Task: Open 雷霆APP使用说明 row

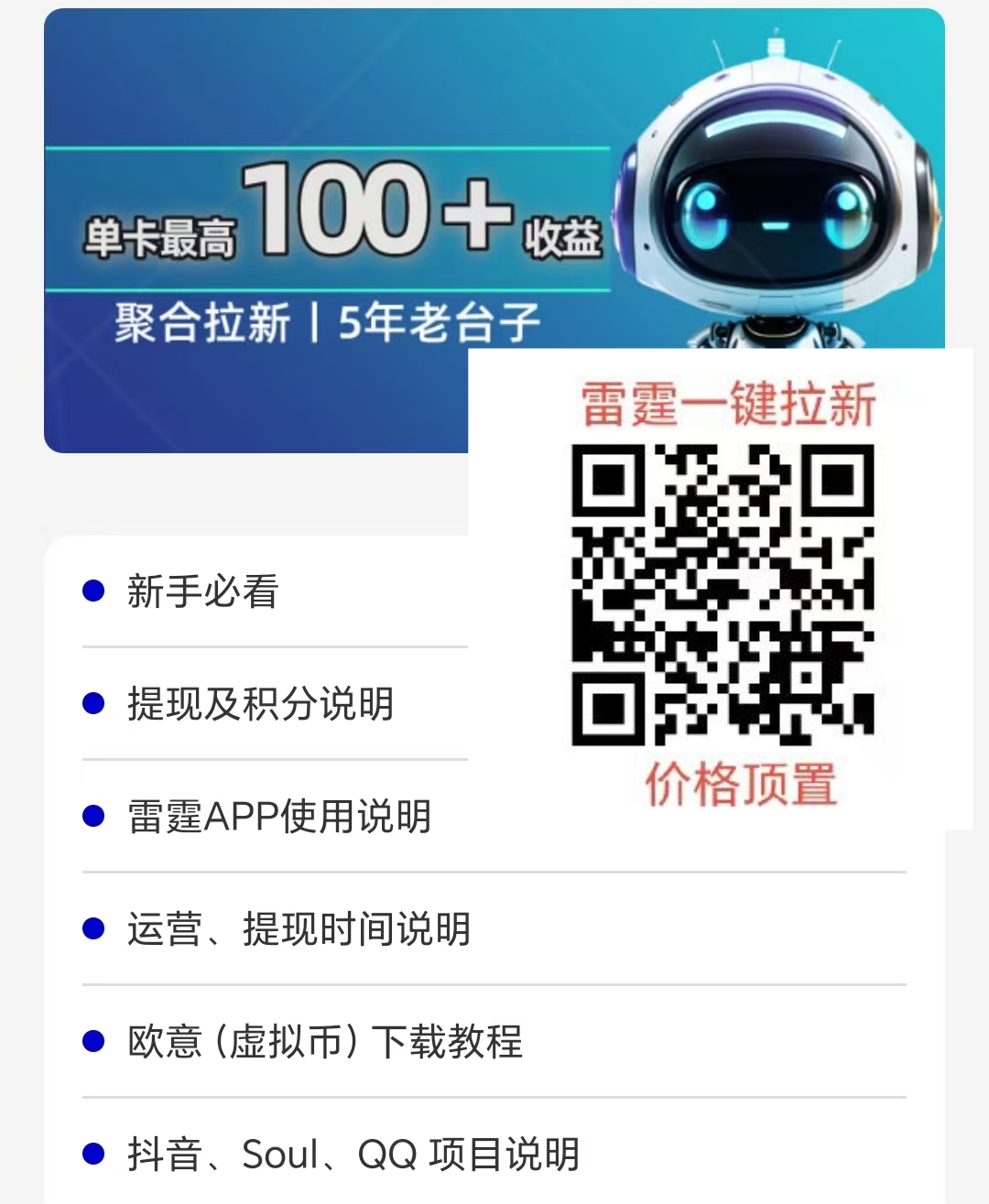Action: tap(279, 817)
